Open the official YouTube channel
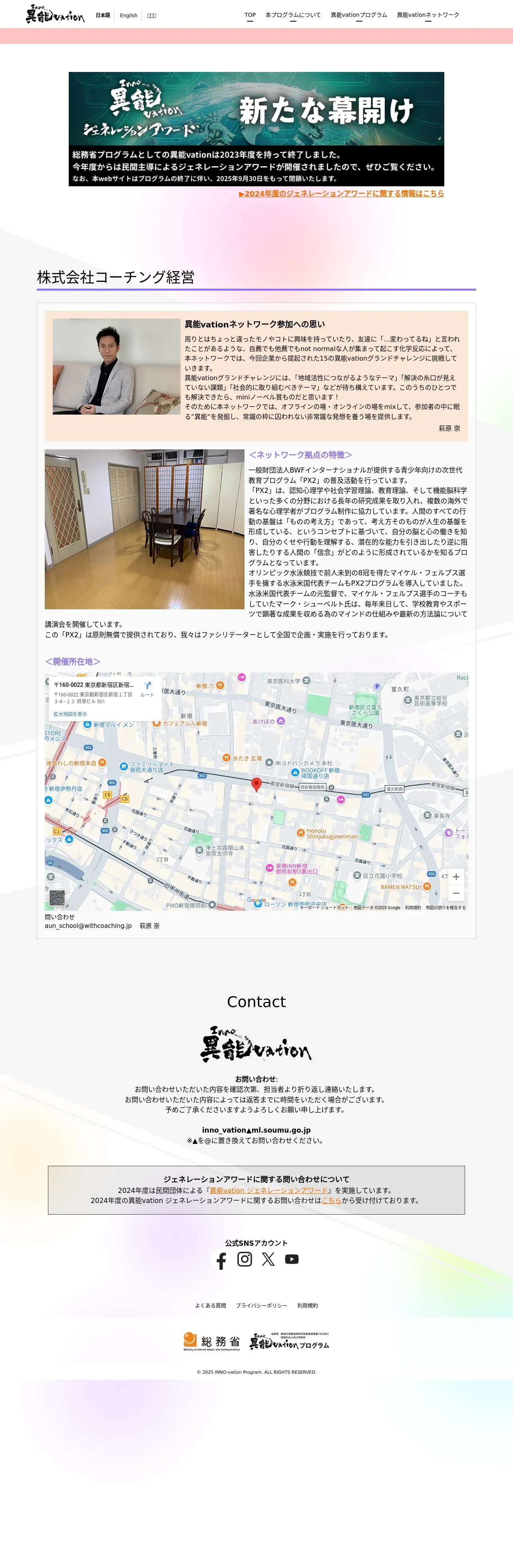This screenshot has height=1568, width=513. pyautogui.click(x=292, y=1259)
